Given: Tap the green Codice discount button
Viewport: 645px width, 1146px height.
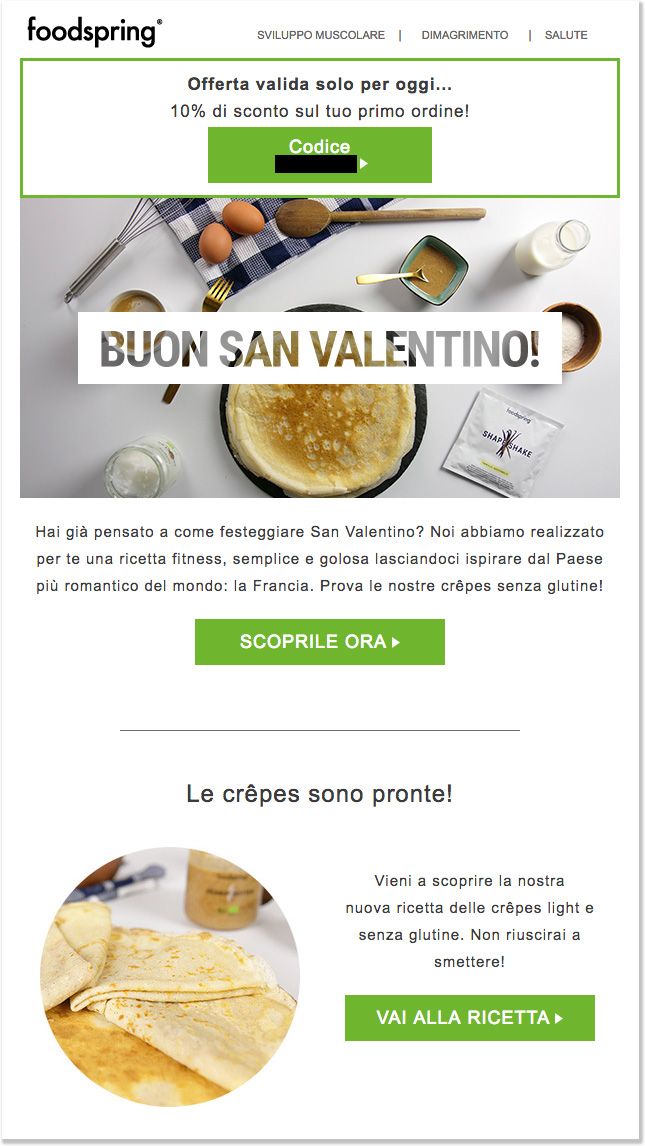Looking at the screenshot, I should pyautogui.click(x=320, y=155).
